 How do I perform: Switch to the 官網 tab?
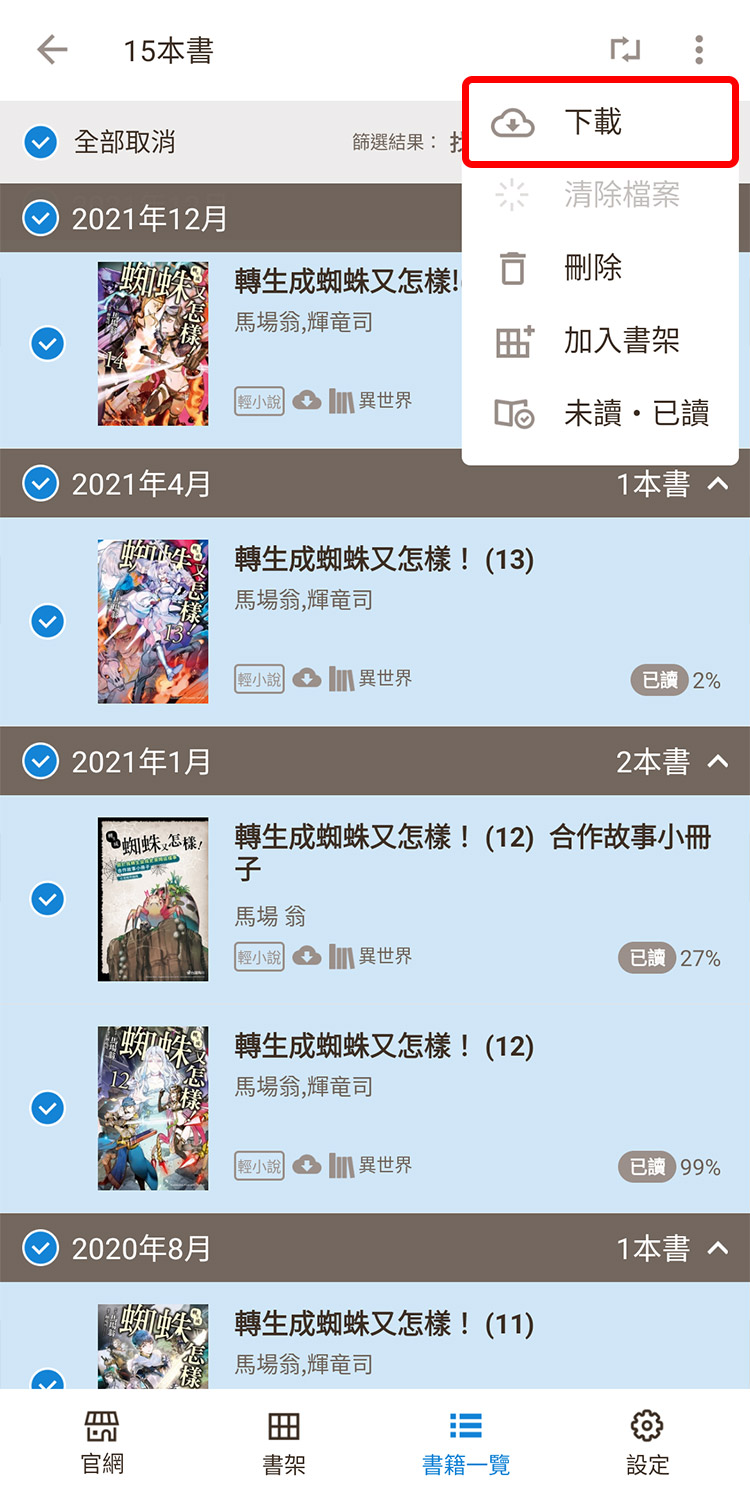tap(102, 1443)
